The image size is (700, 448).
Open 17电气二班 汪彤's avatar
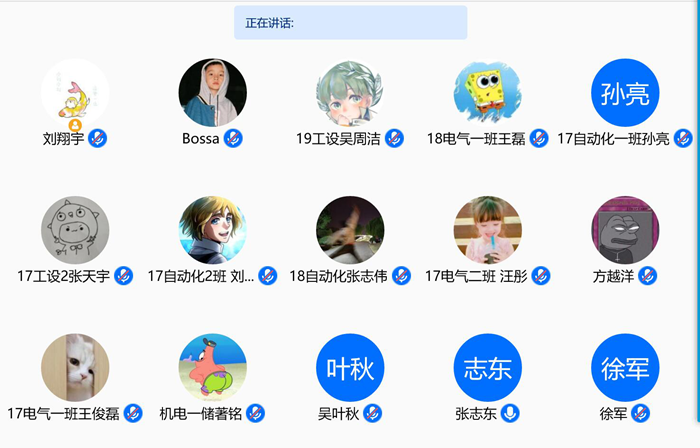(x=488, y=229)
